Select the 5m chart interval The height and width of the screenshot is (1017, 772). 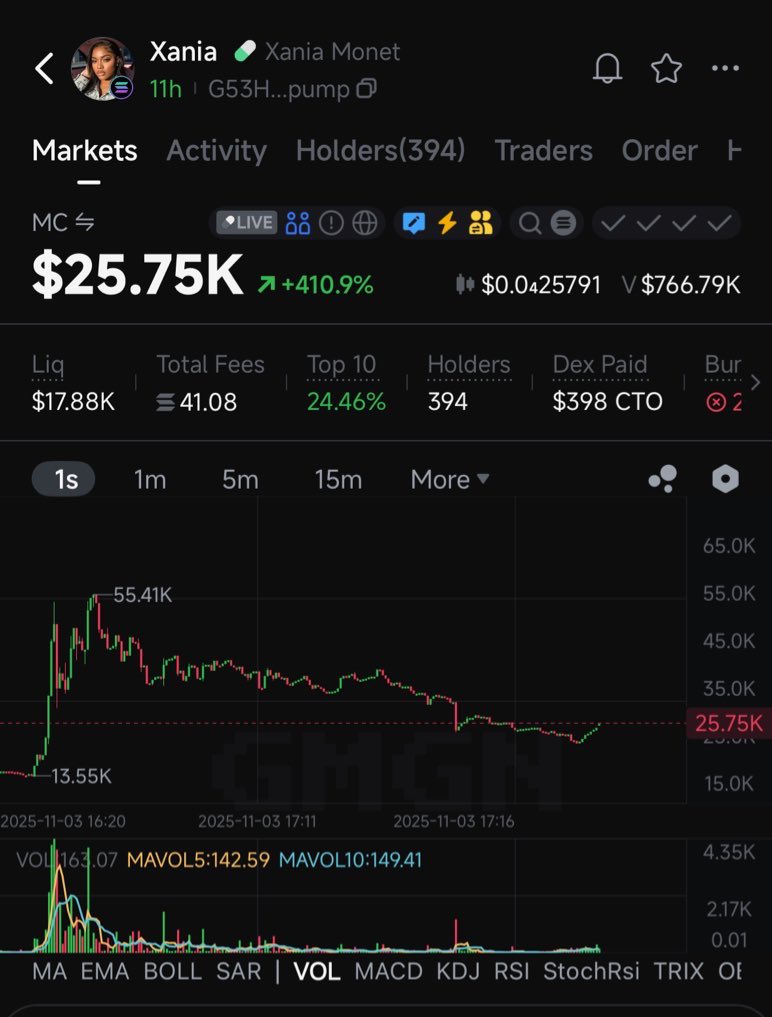coord(240,480)
